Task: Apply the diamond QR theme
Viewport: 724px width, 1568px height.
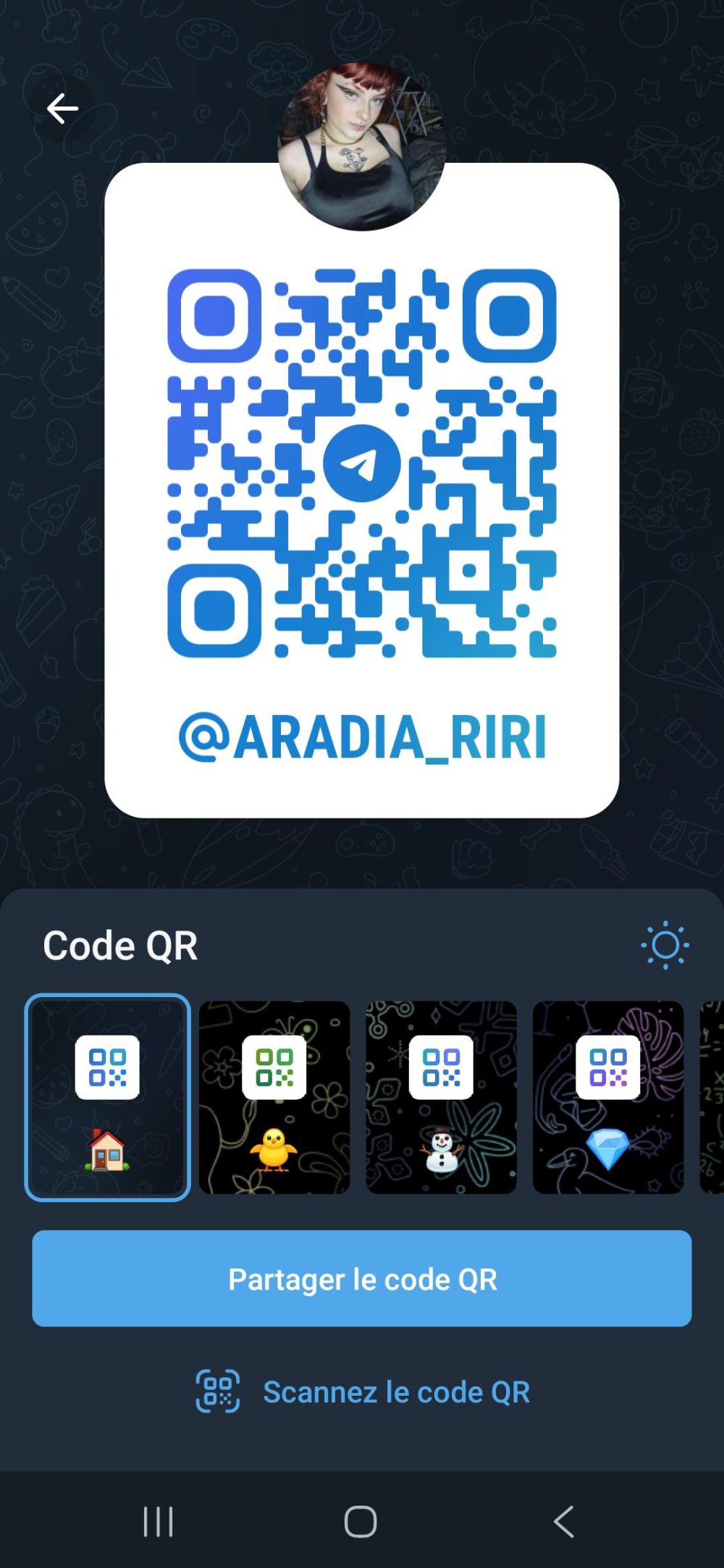Action: coord(608,1097)
